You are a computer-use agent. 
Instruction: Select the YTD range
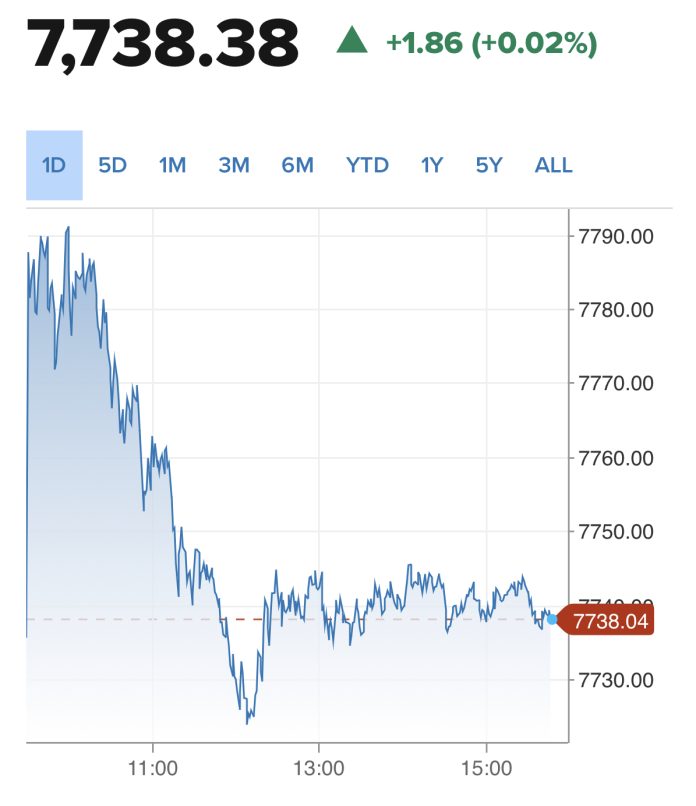click(367, 166)
